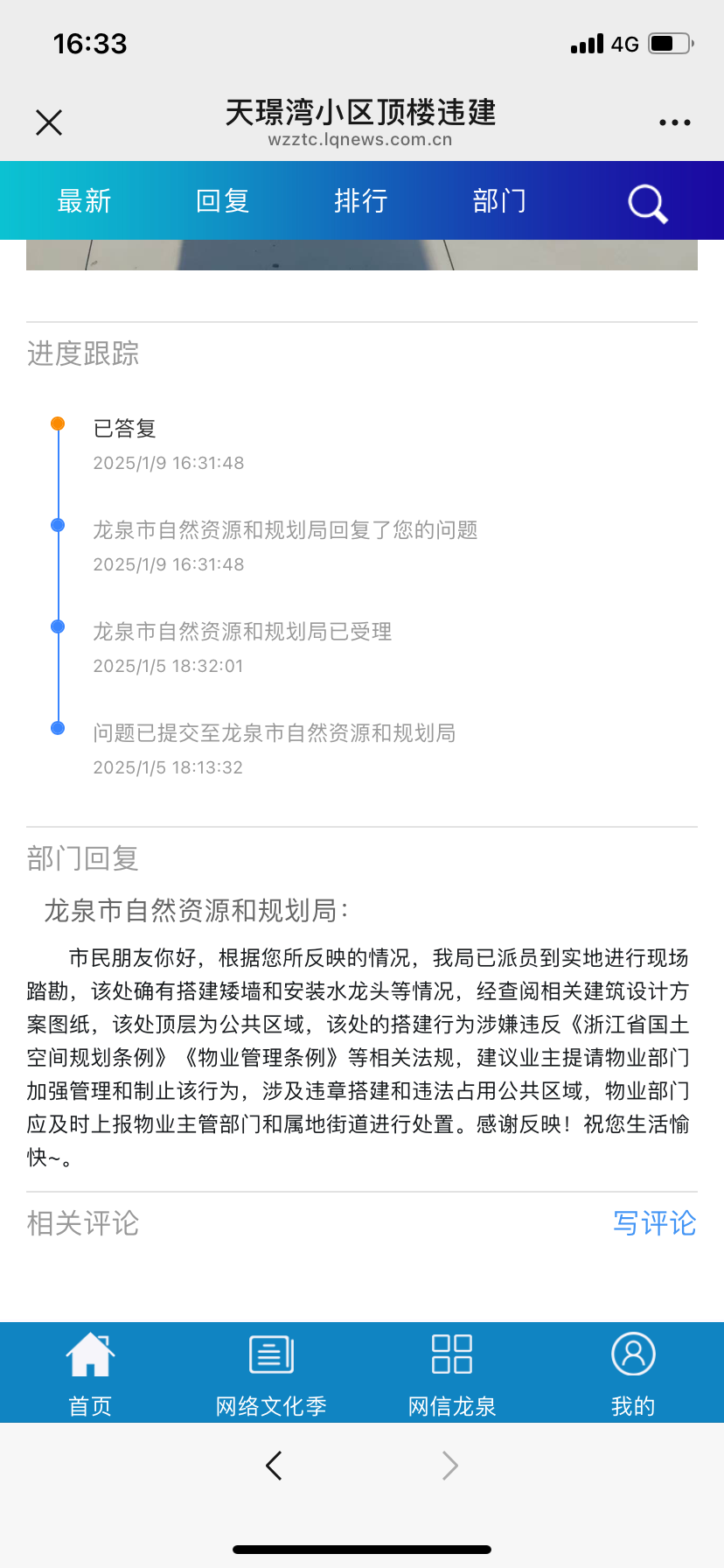This screenshot has width=724, height=1568.
Task: Switch to the 排行 tab
Action: (360, 201)
